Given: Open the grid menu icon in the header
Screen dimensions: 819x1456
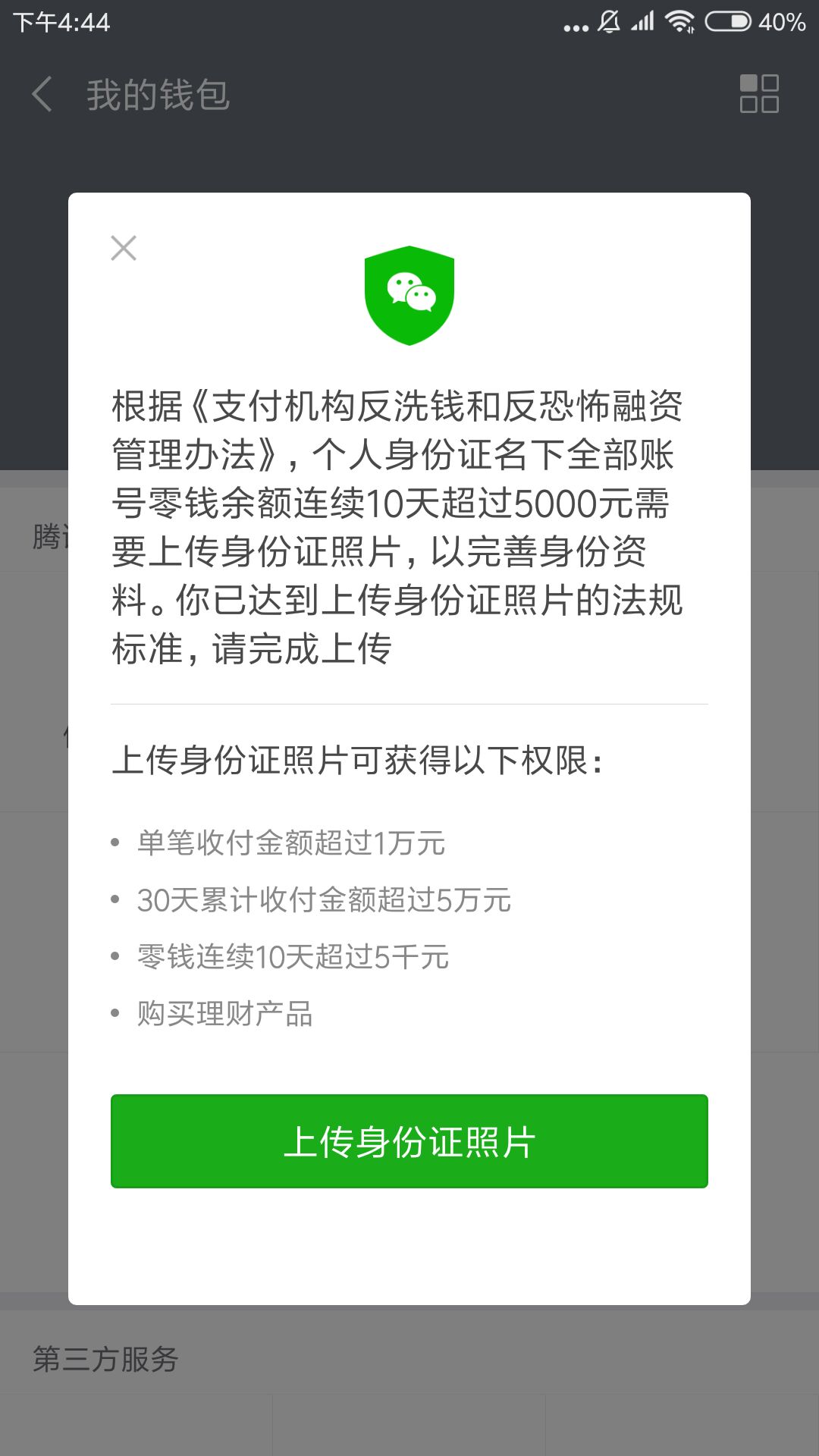Looking at the screenshot, I should click(759, 94).
